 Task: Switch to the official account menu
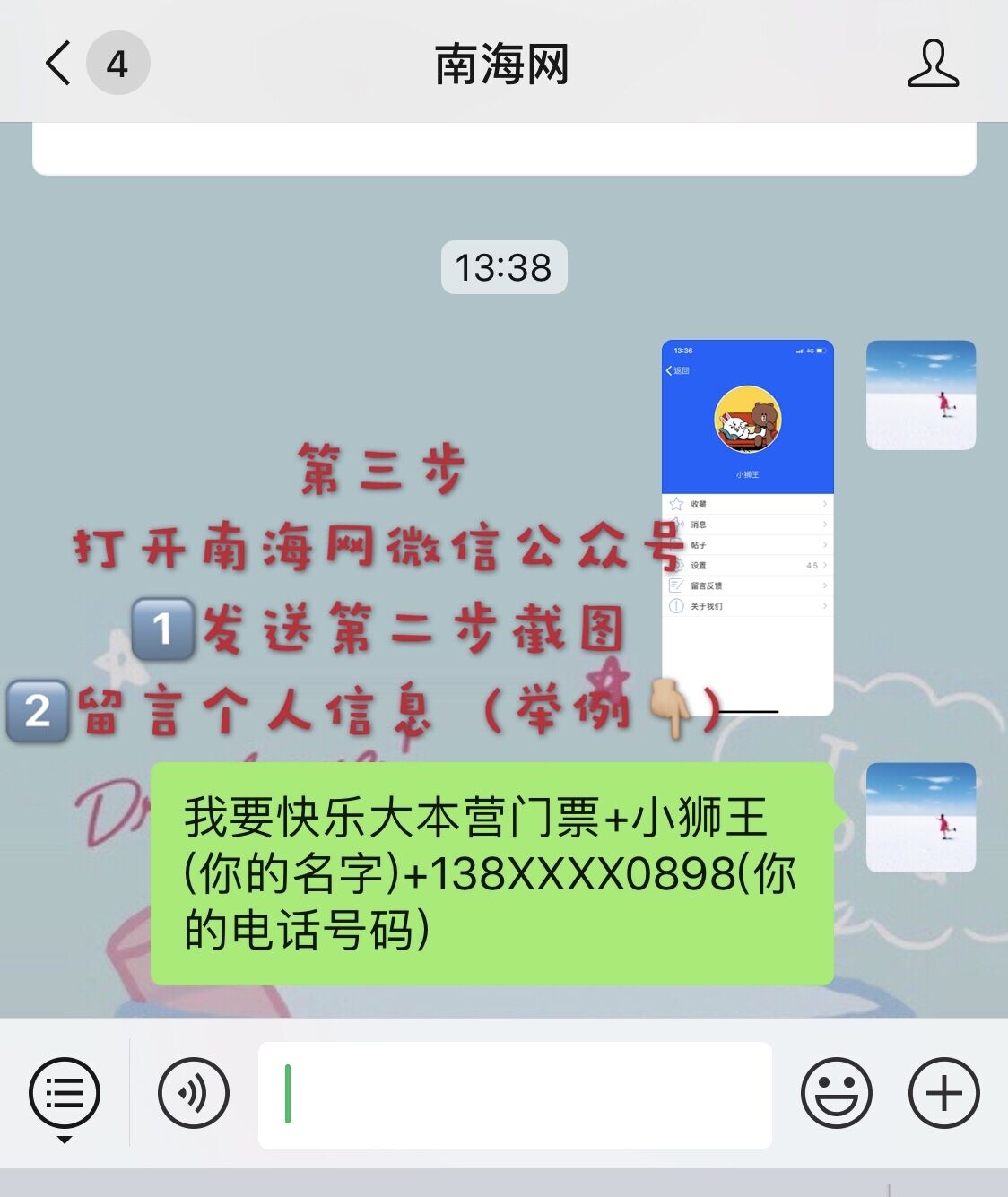pos(65,1095)
